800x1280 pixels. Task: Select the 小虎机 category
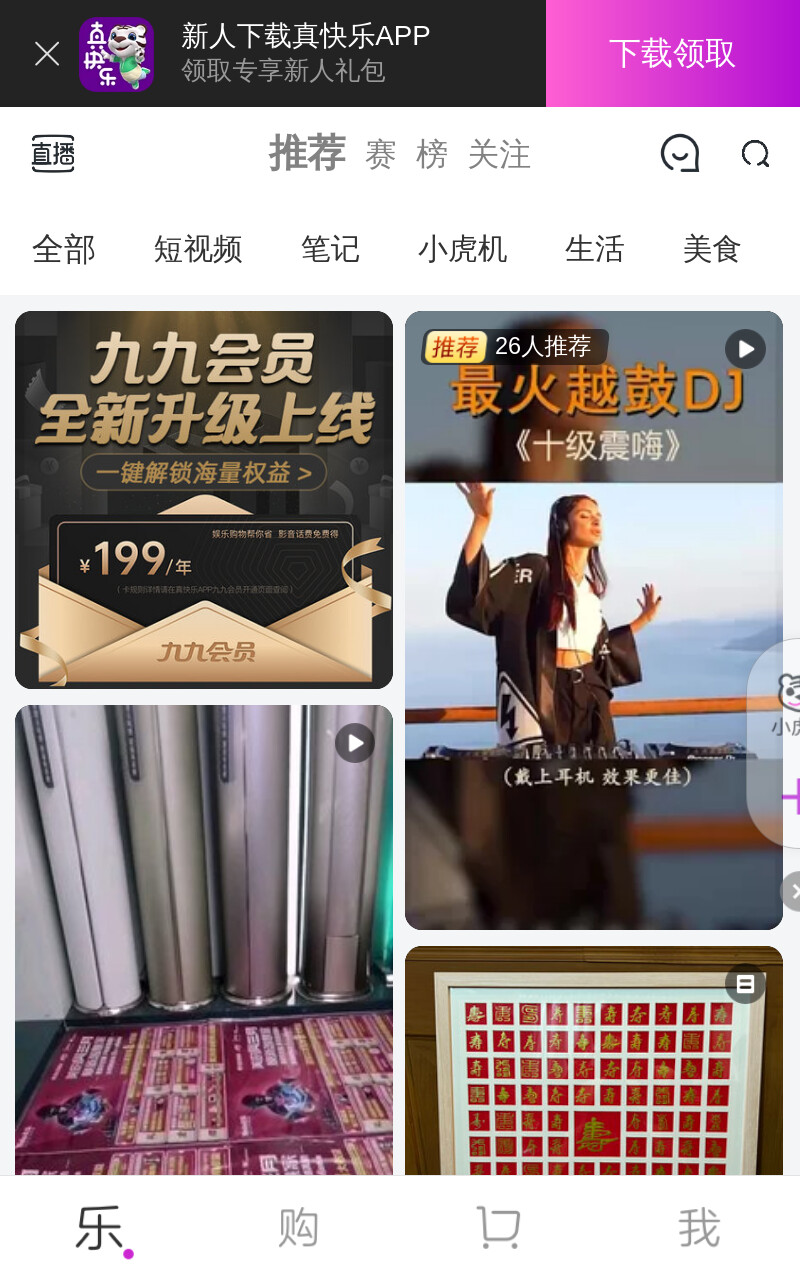point(462,249)
